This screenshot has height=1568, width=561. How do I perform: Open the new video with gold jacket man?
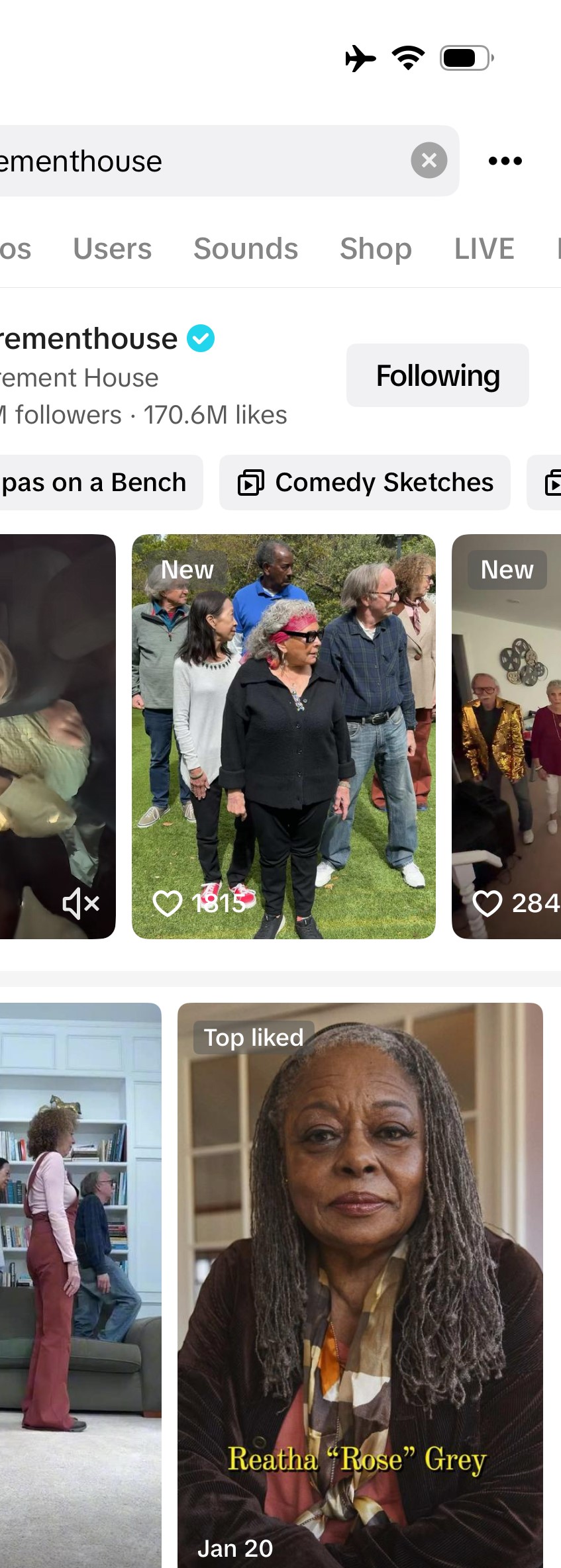click(507, 736)
